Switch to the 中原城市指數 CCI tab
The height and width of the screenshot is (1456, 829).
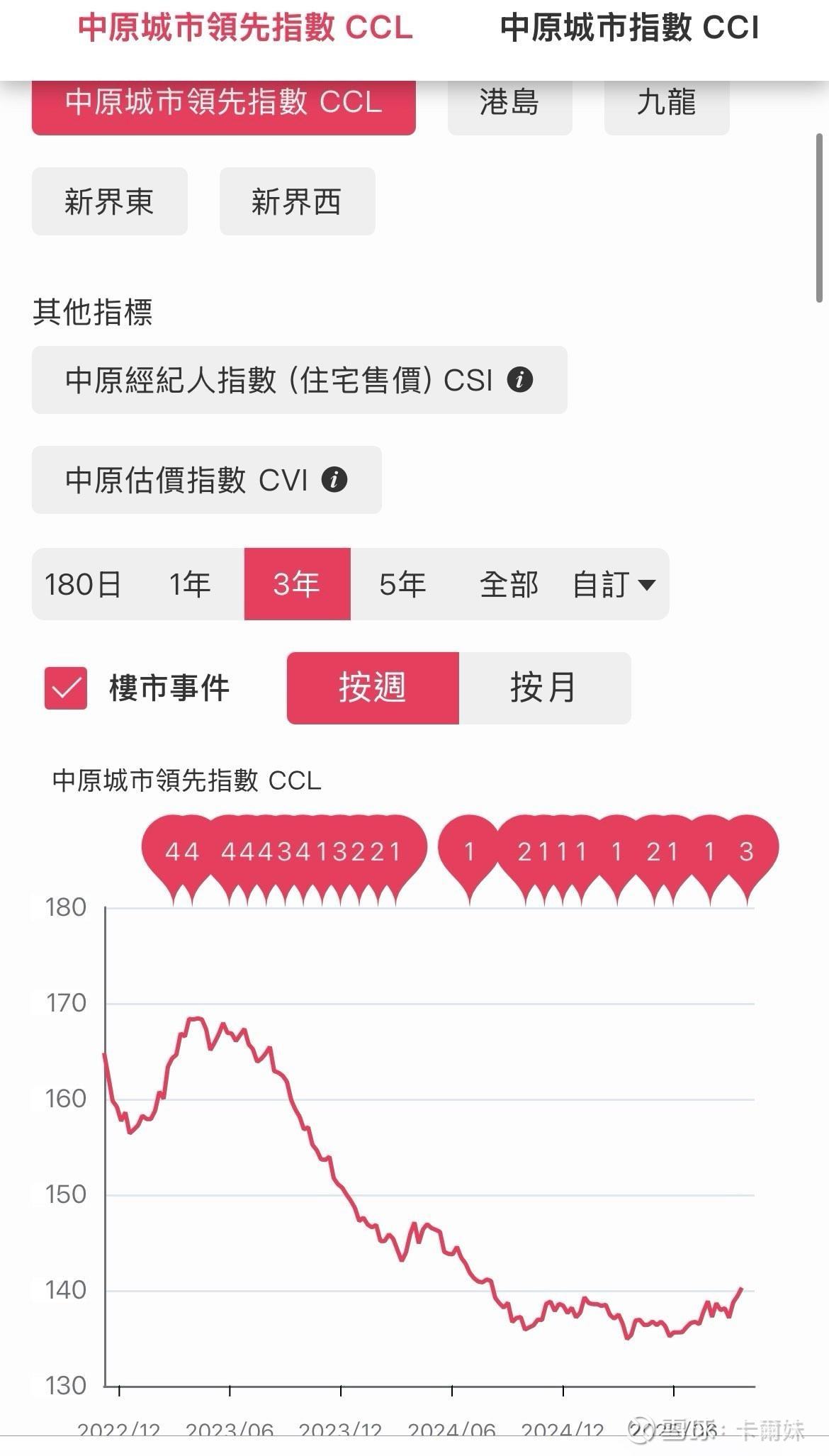[x=629, y=28]
